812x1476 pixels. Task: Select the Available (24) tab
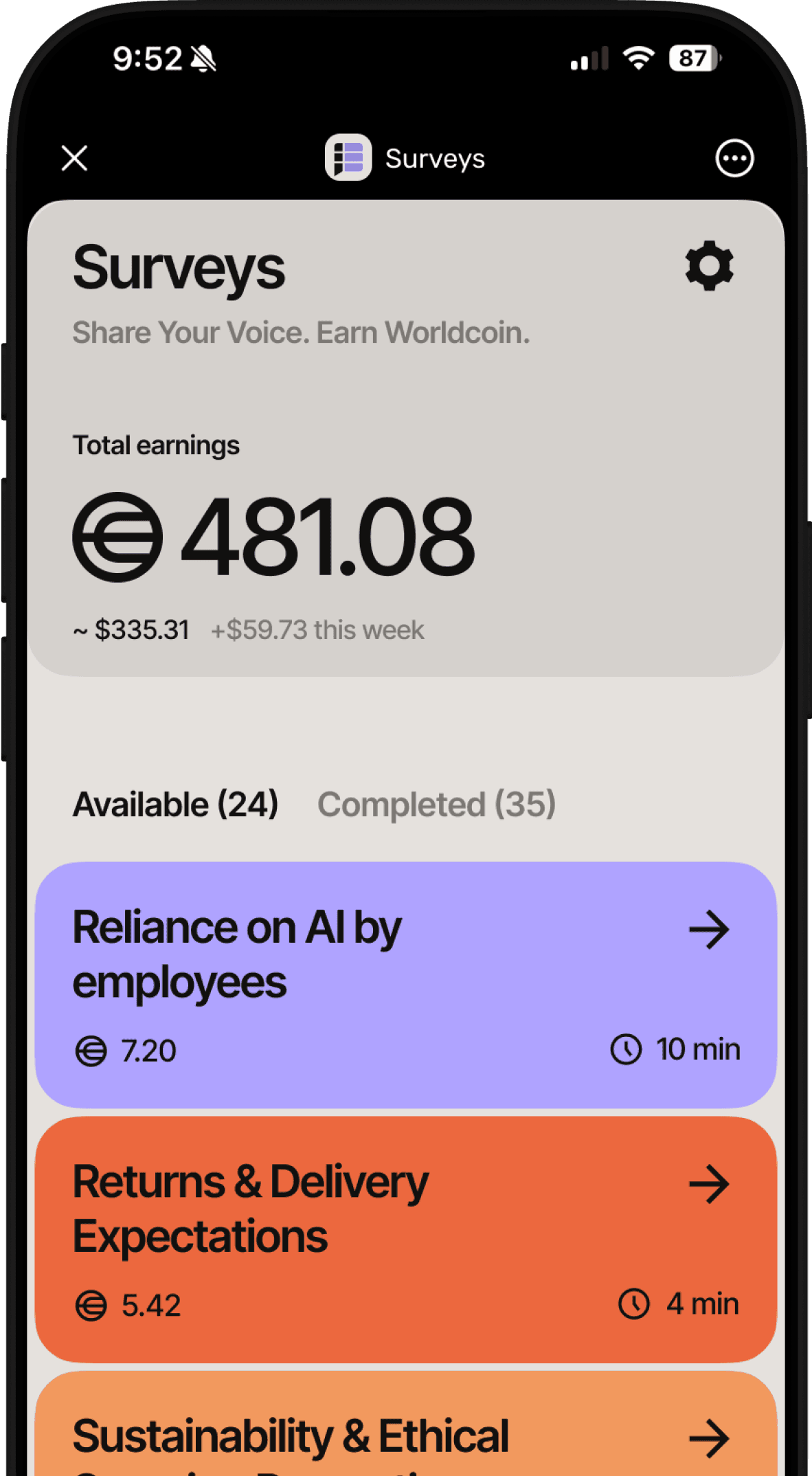point(176,805)
